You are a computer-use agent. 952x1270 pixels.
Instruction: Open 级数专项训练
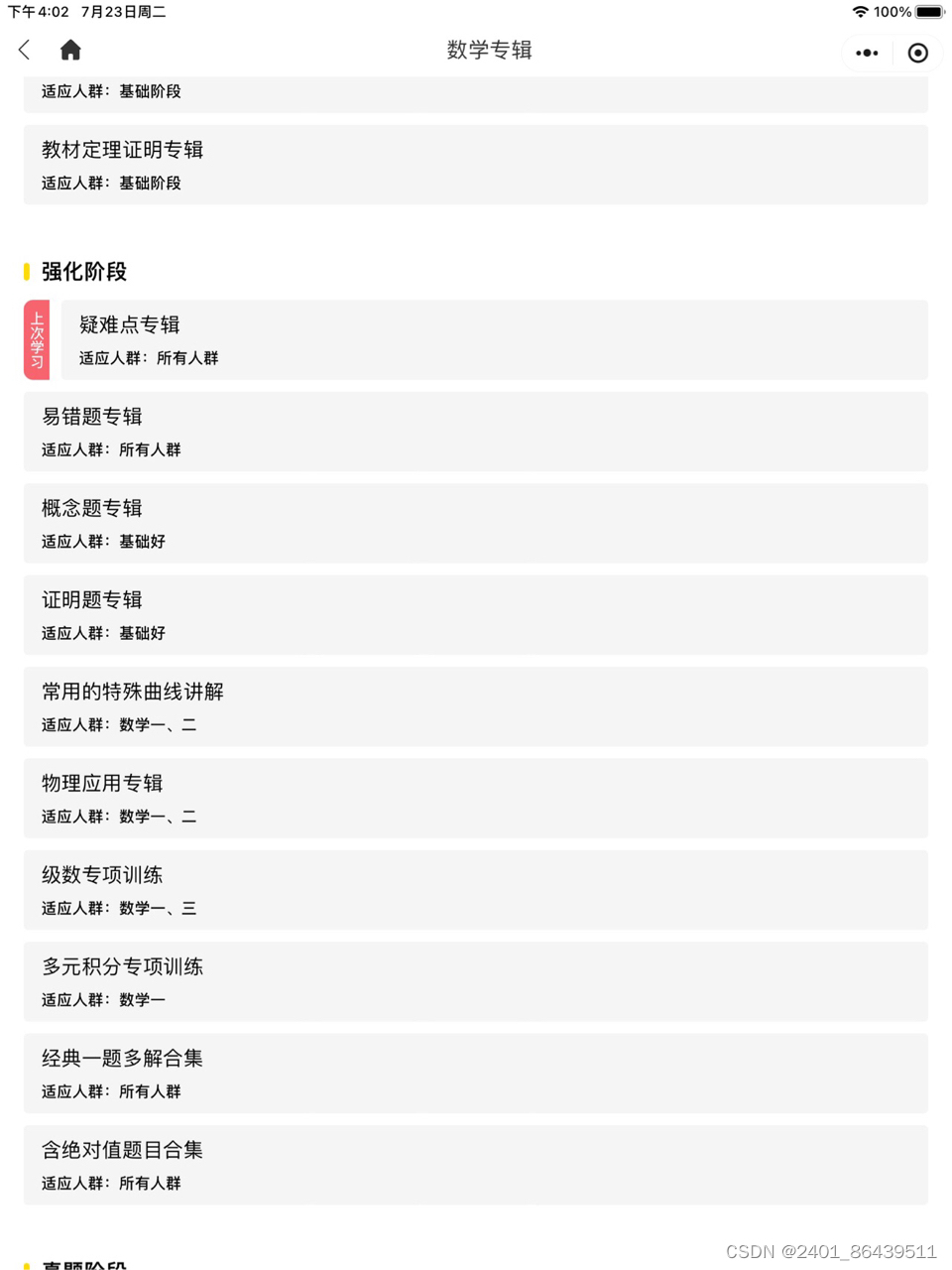475,890
